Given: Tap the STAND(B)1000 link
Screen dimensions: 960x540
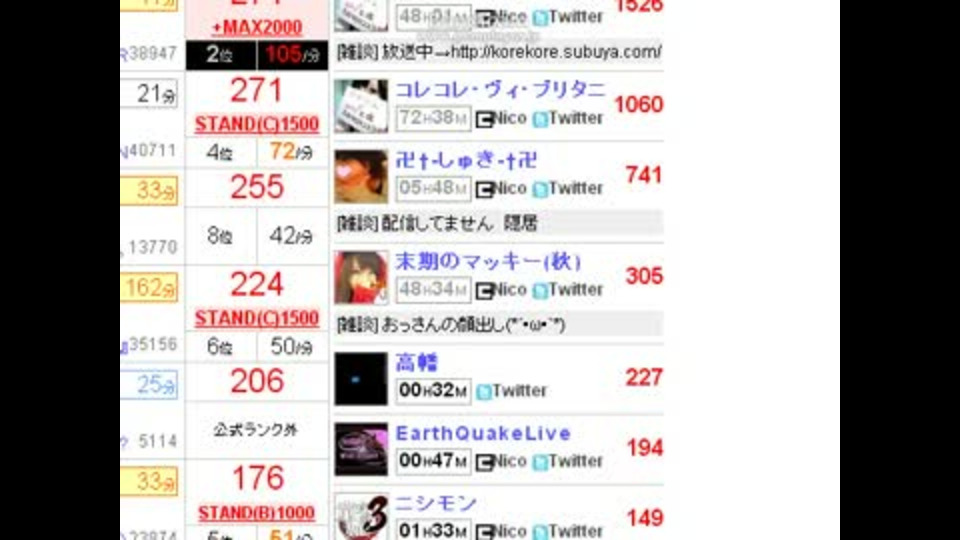Looking at the screenshot, I should [257, 513].
